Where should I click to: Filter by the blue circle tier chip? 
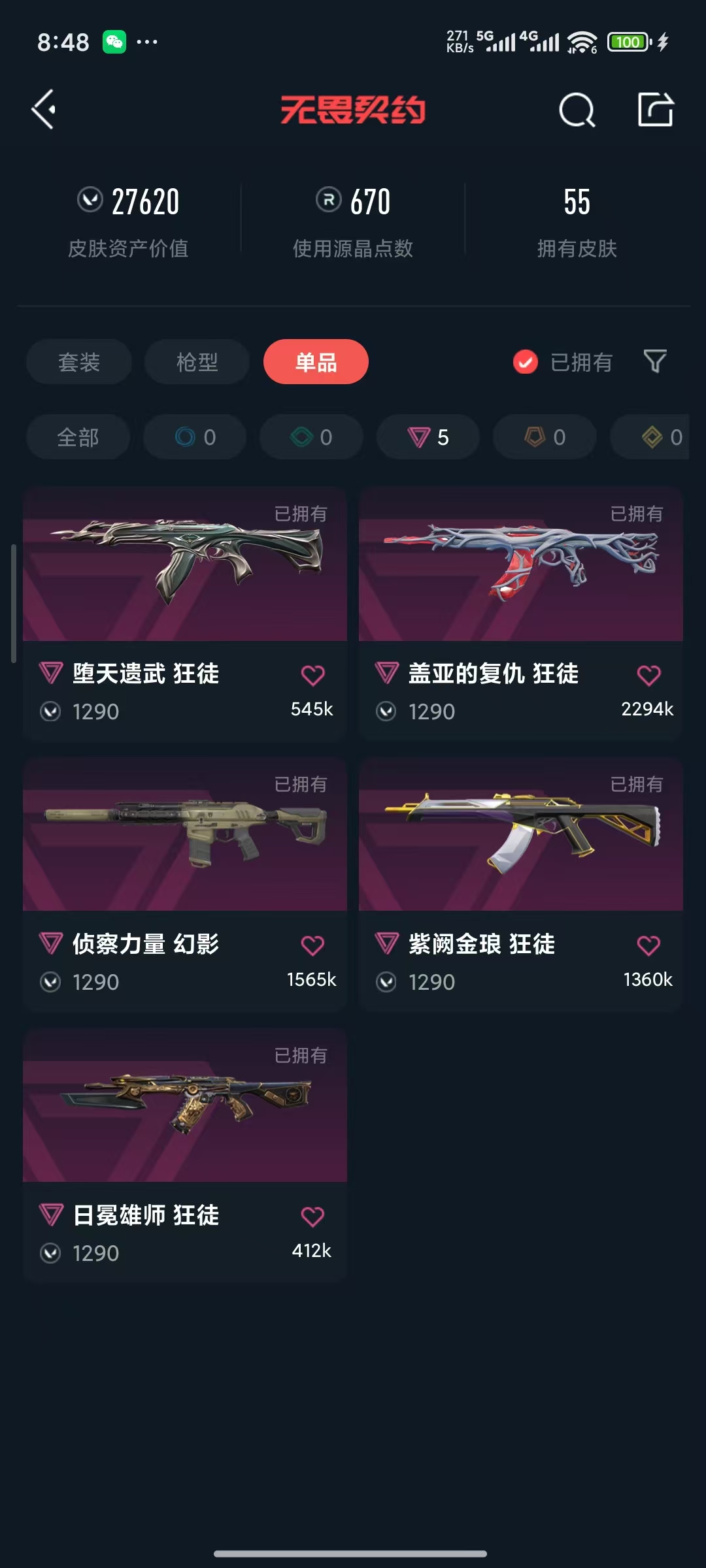tap(195, 436)
